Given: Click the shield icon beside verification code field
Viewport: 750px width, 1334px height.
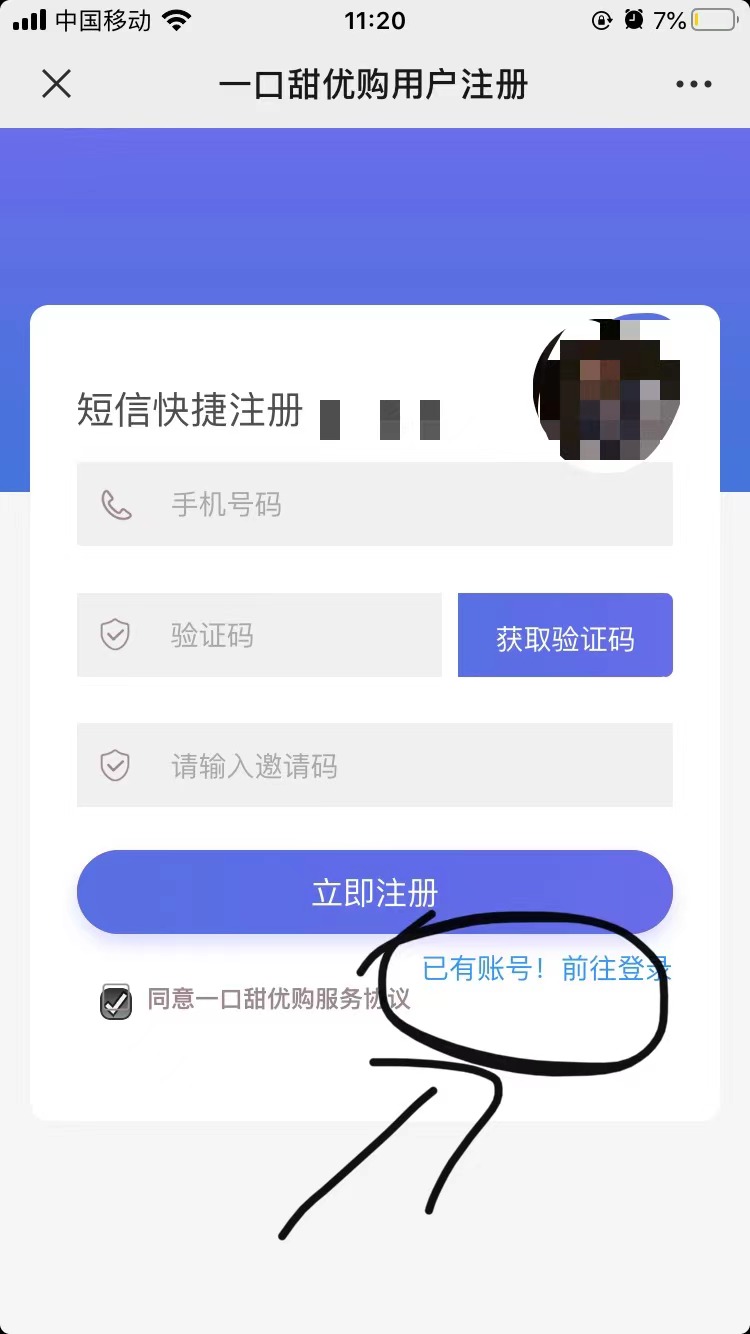Looking at the screenshot, I should pyautogui.click(x=116, y=634).
